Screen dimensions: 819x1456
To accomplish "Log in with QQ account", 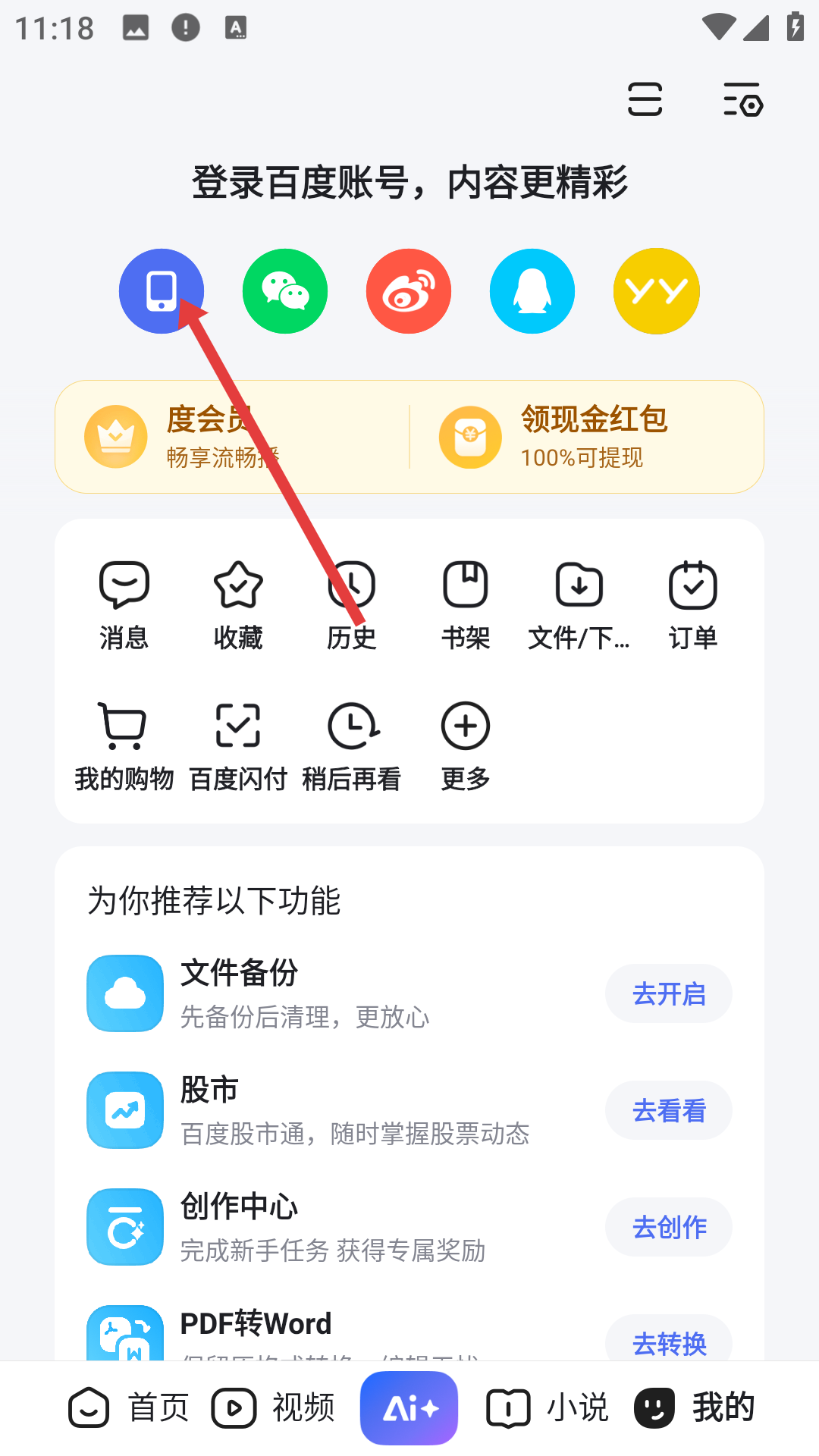I will click(x=532, y=291).
